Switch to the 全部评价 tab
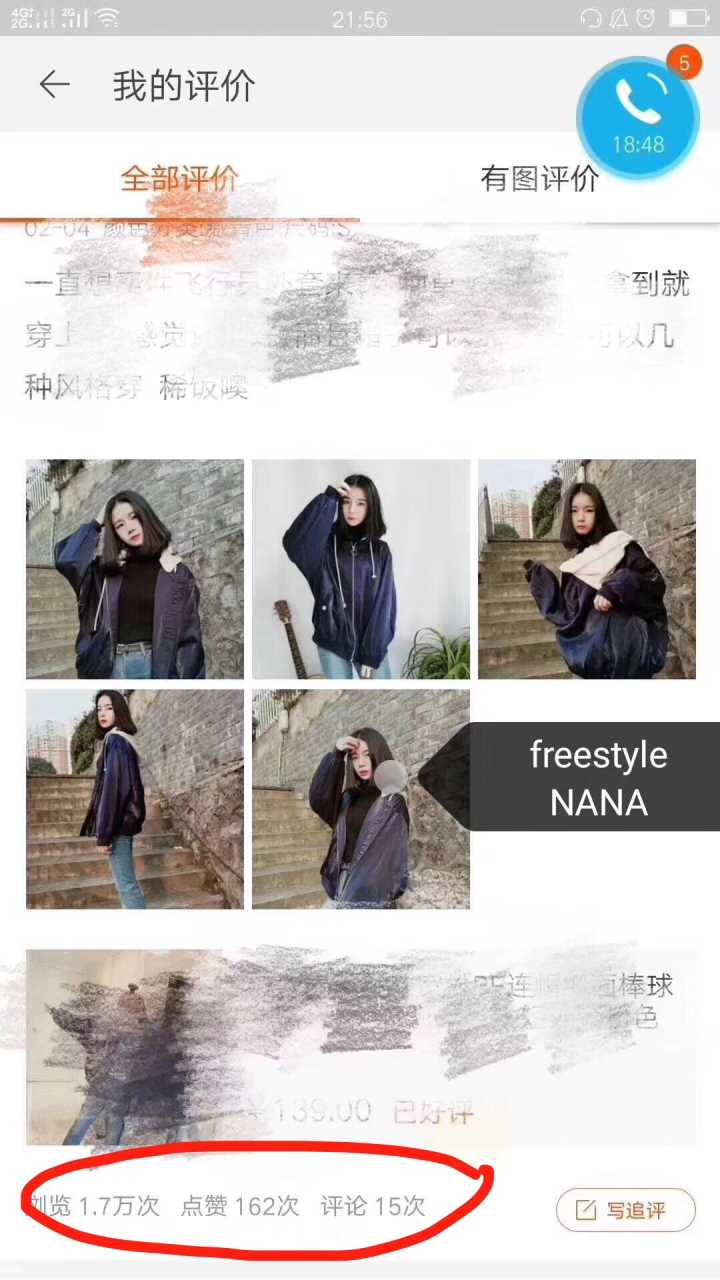The image size is (720, 1280). 180,179
